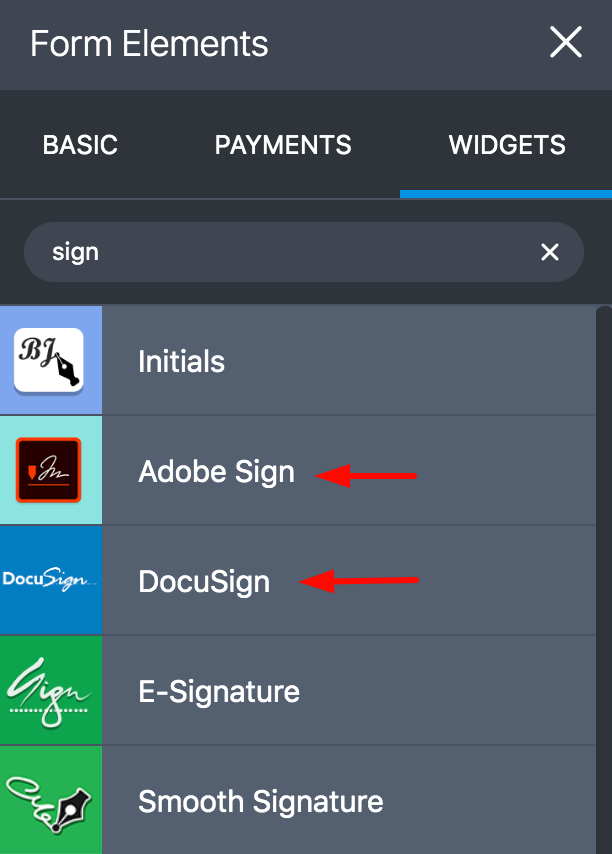Tap the widget search field
This screenshot has height=854, width=612.
click(280, 251)
